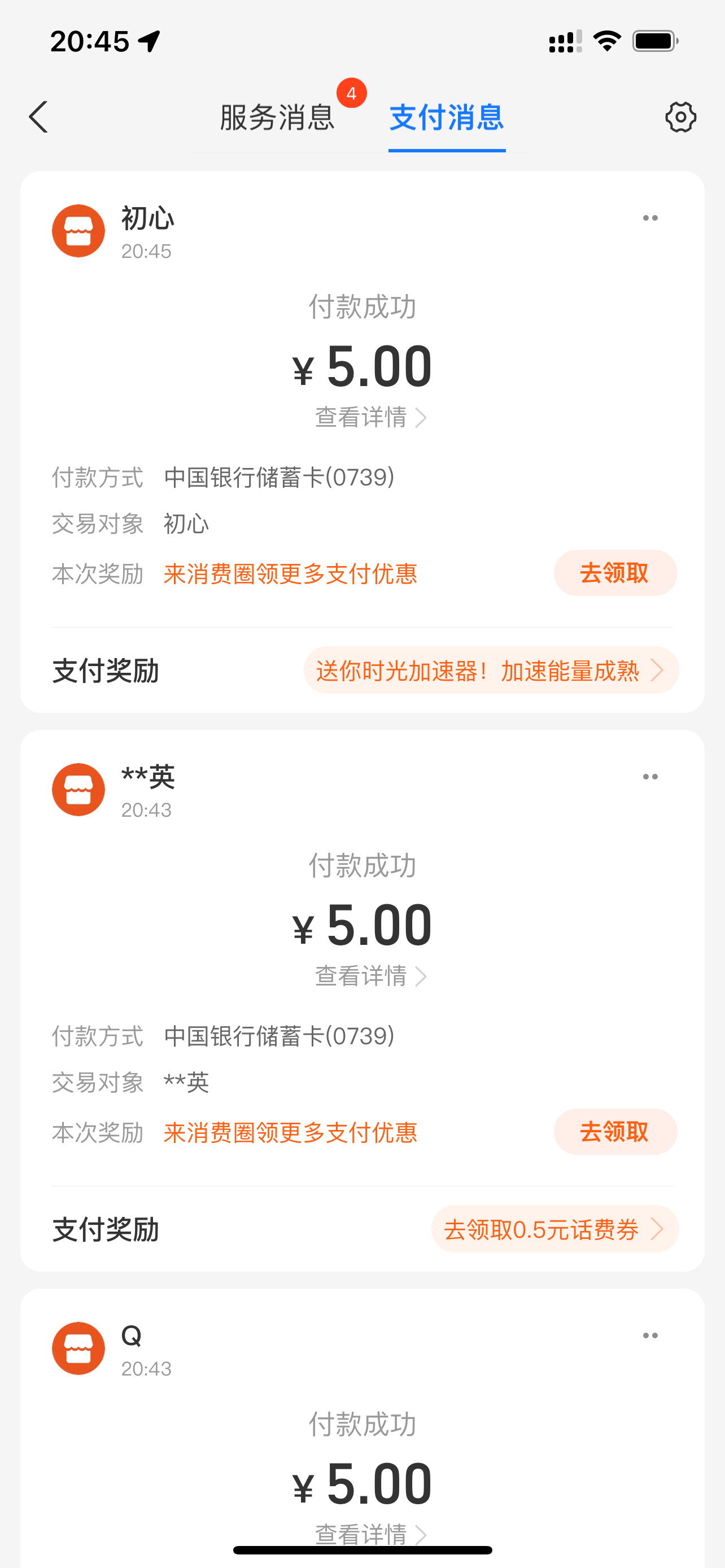Open the Q merchant avatar
The height and width of the screenshot is (1568, 725).
pos(78,1348)
